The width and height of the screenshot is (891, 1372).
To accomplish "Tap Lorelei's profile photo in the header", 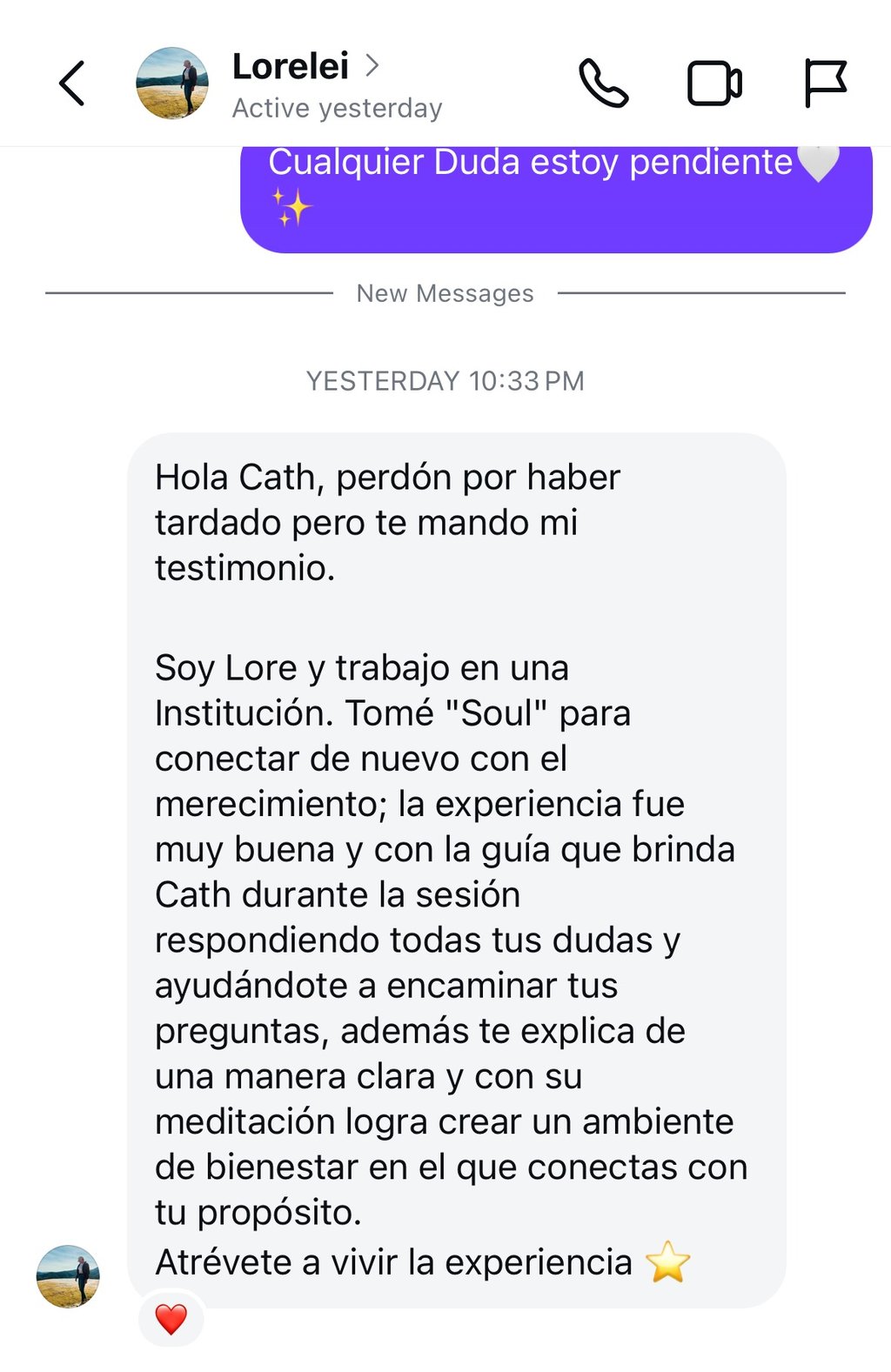I will (172, 84).
